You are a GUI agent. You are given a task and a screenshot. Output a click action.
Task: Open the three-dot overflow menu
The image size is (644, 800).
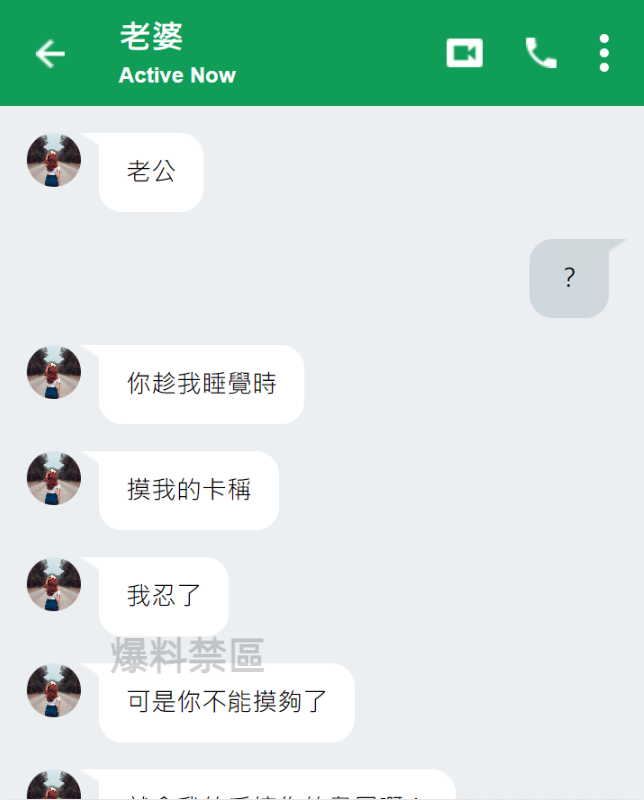tap(604, 53)
